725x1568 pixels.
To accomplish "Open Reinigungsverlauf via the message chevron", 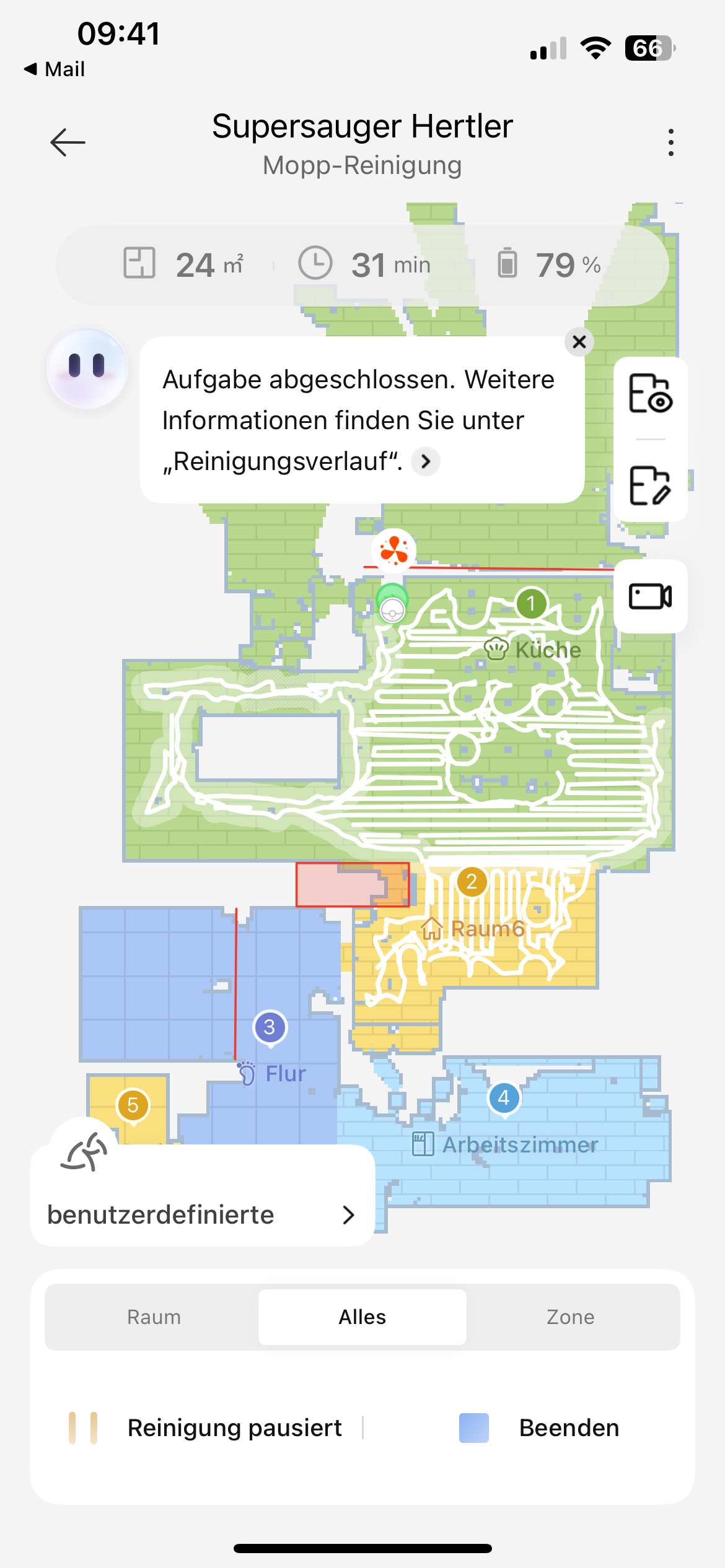I will 426,461.
